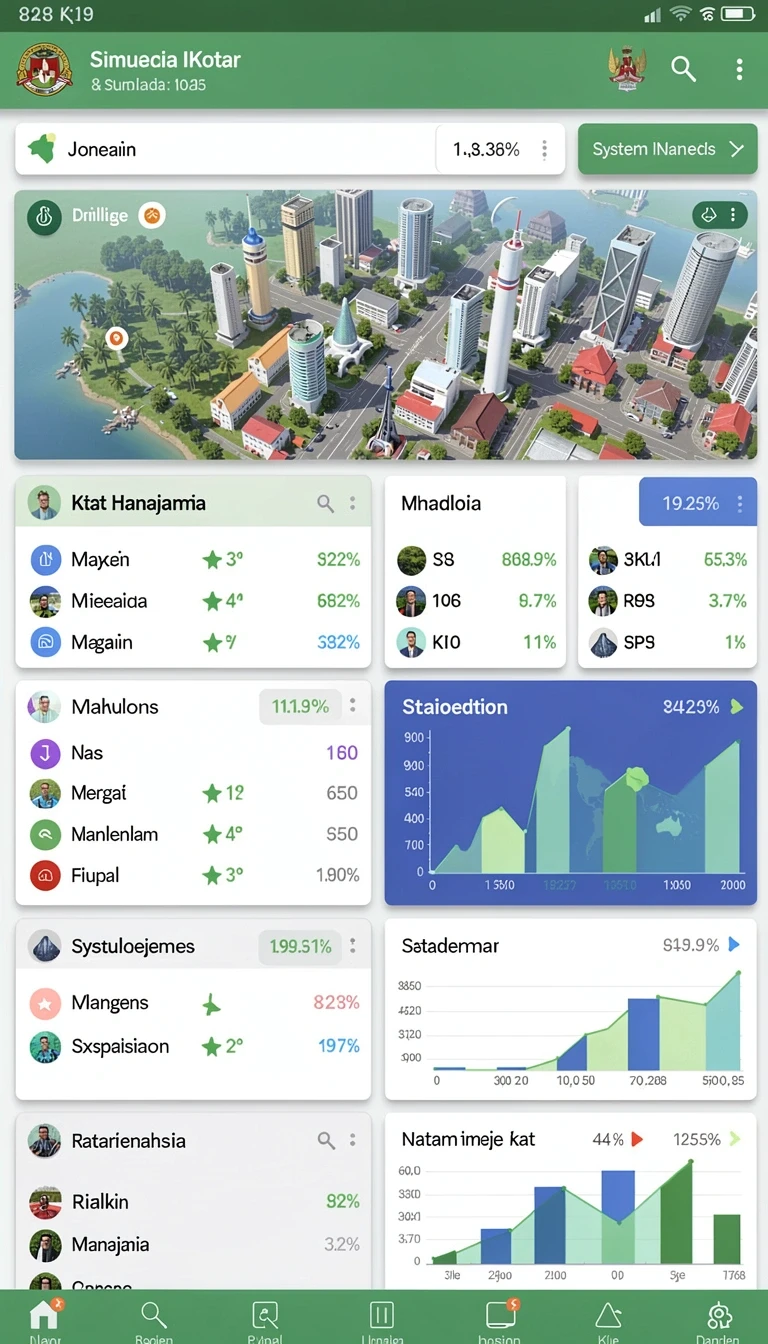Open the Mahulons card overflow menu
This screenshot has width=768, height=1344.
(x=352, y=706)
